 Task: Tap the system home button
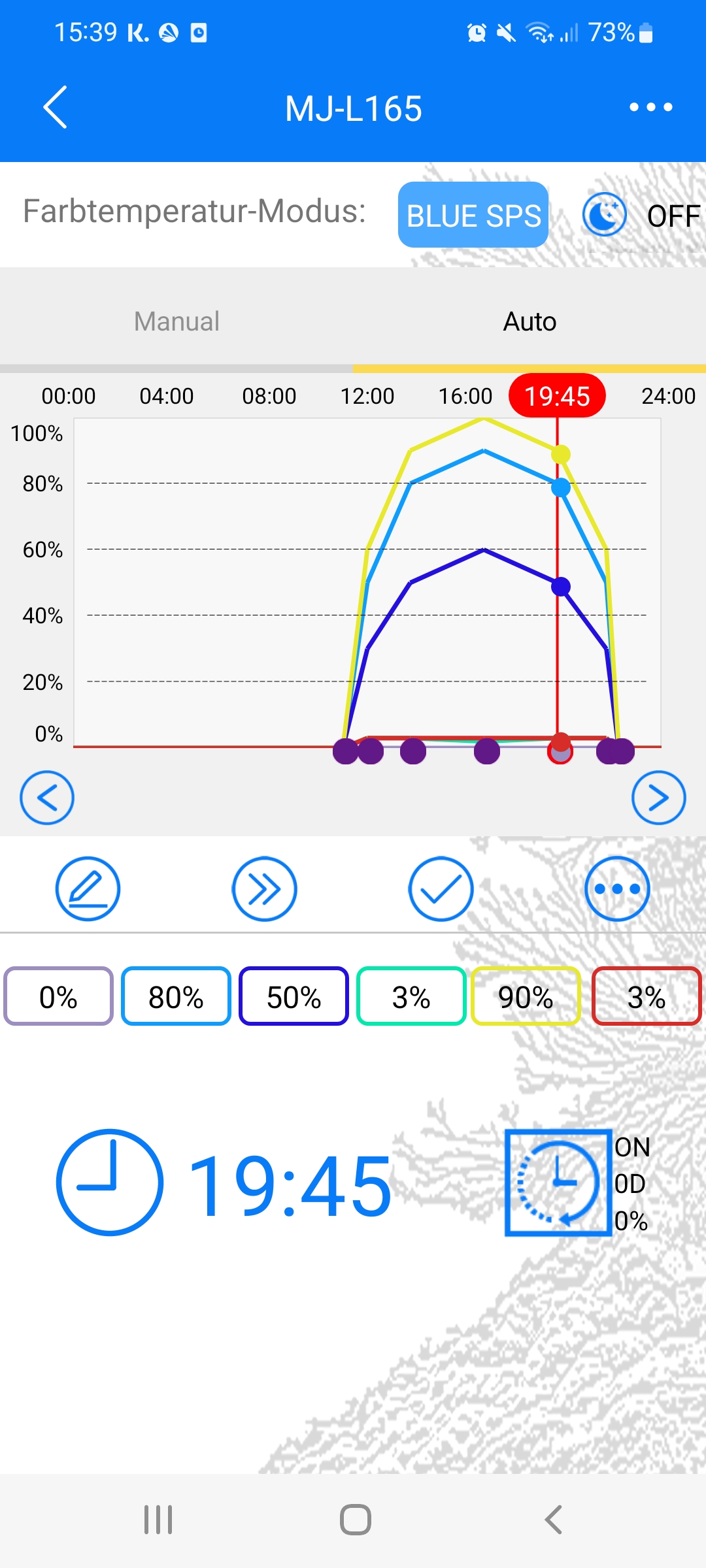355,1520
